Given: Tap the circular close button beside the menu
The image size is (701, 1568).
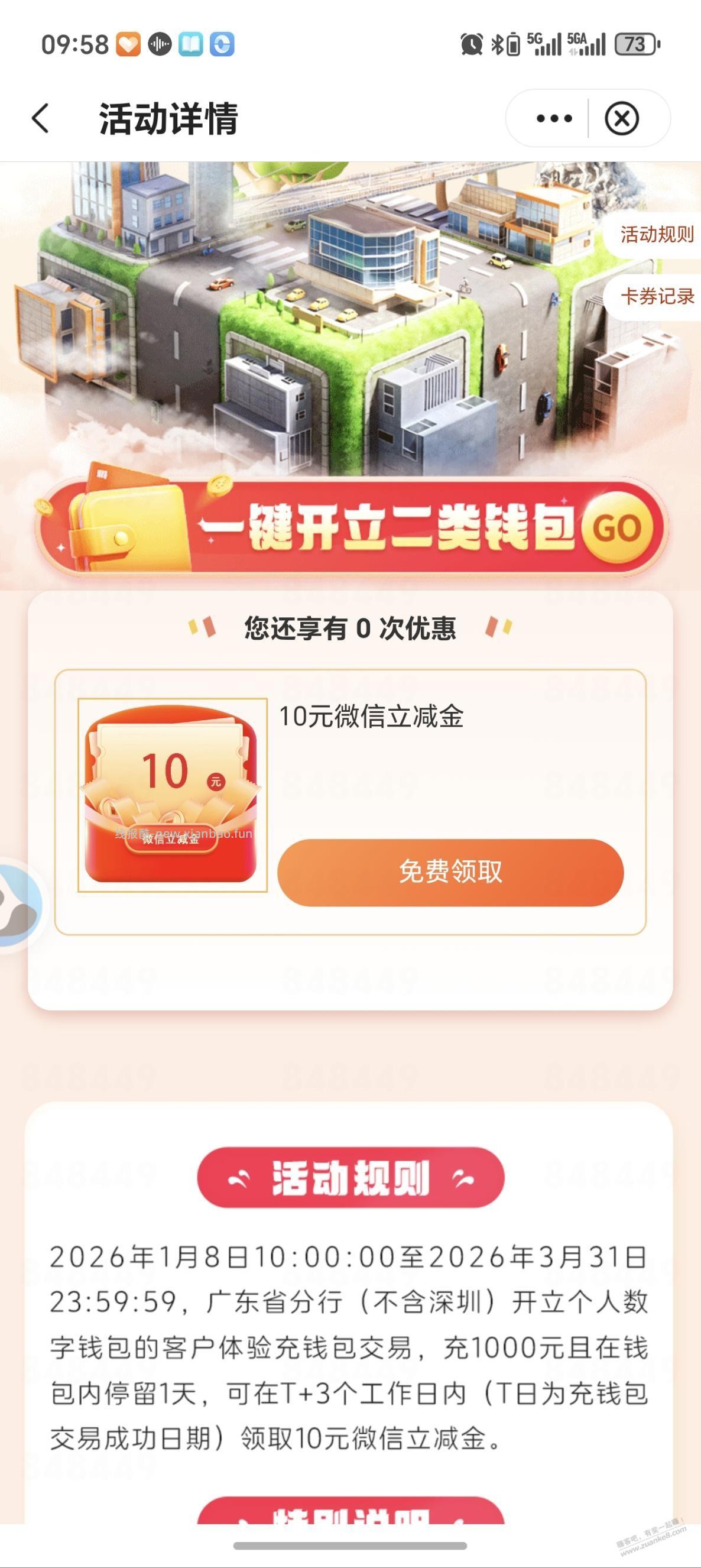Looking at the screenshot, I should click(x=622, y=119).
